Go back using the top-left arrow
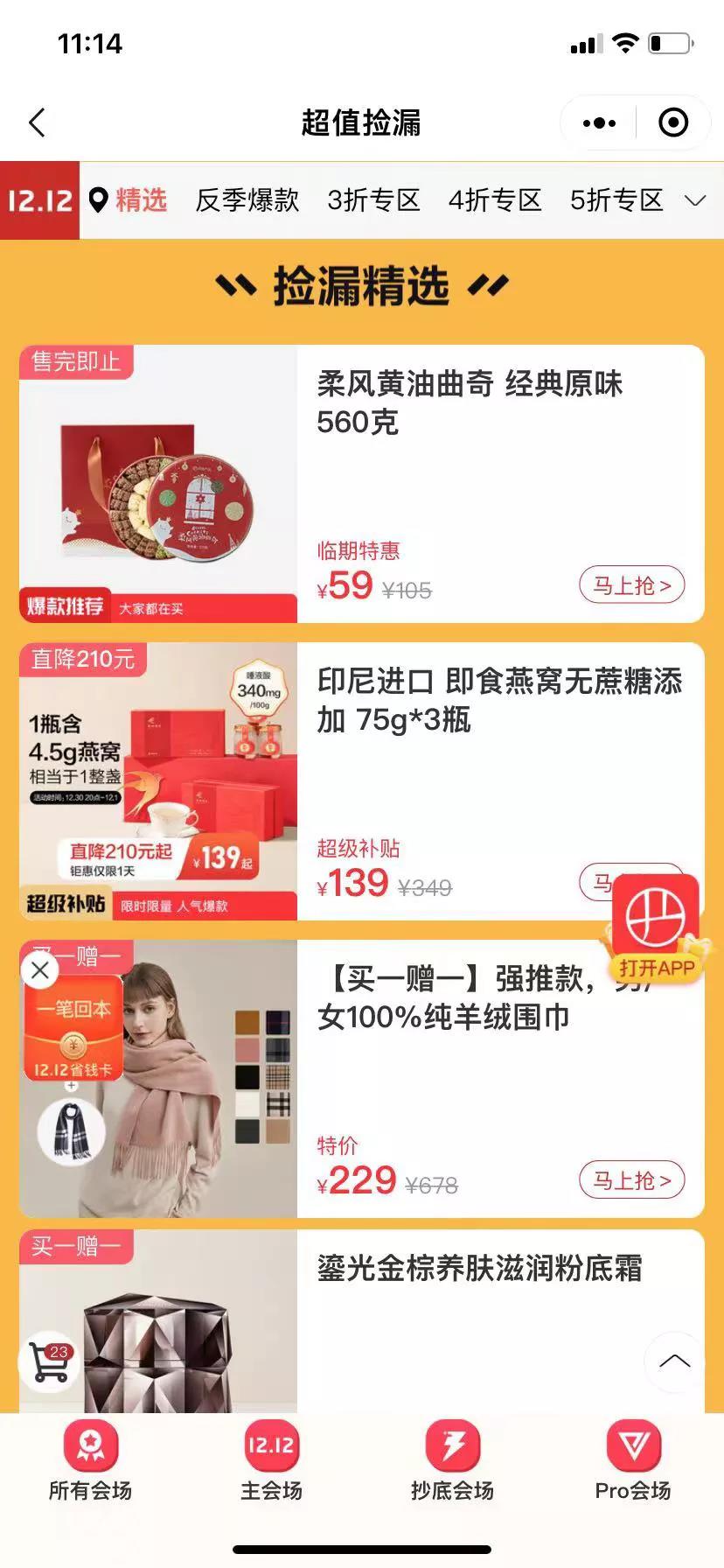This screenshot has height=1568, width=724. [x=37, y=122]
